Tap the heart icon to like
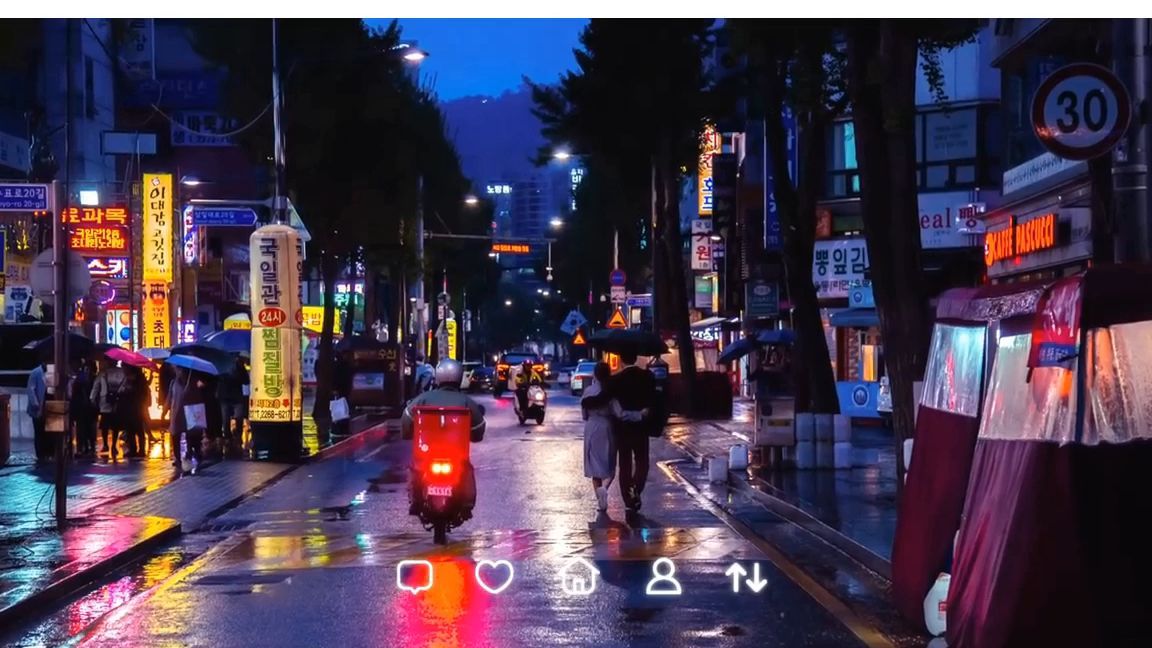Viewport: 1152px width, 648px height. (494, 576)
